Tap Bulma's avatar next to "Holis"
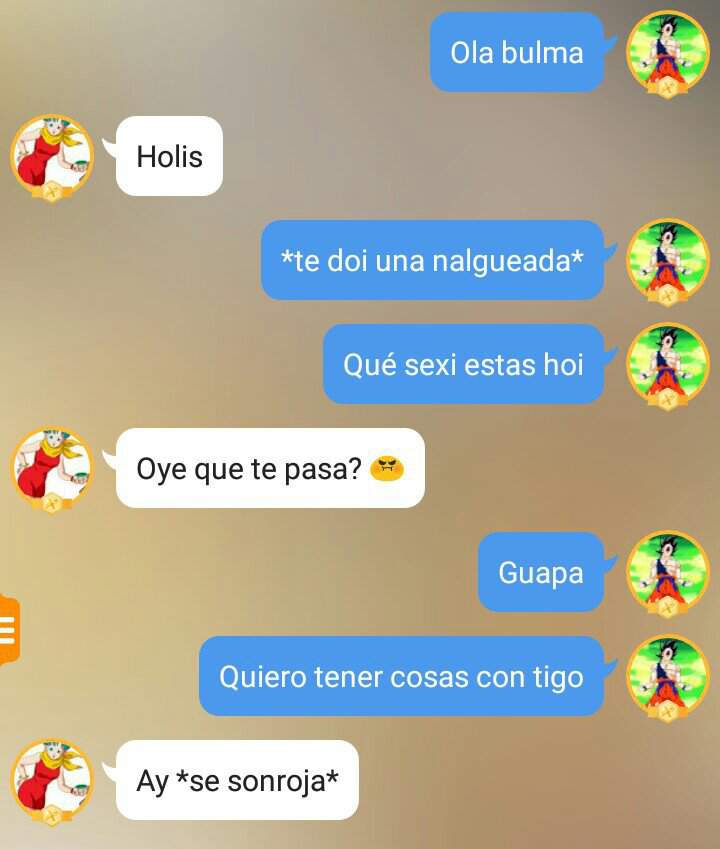 [x=52, y=157]
